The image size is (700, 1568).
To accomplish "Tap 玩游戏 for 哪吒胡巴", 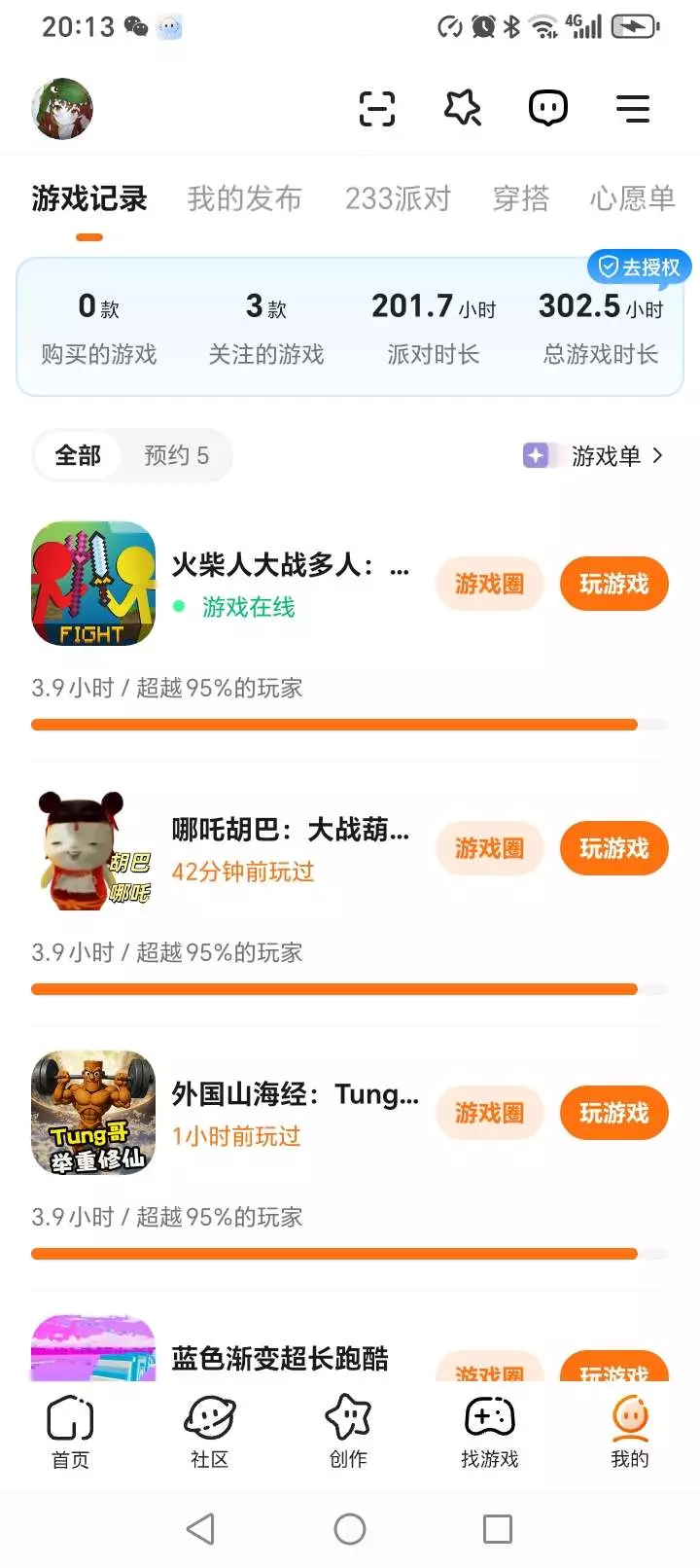I will click(613, 848).
